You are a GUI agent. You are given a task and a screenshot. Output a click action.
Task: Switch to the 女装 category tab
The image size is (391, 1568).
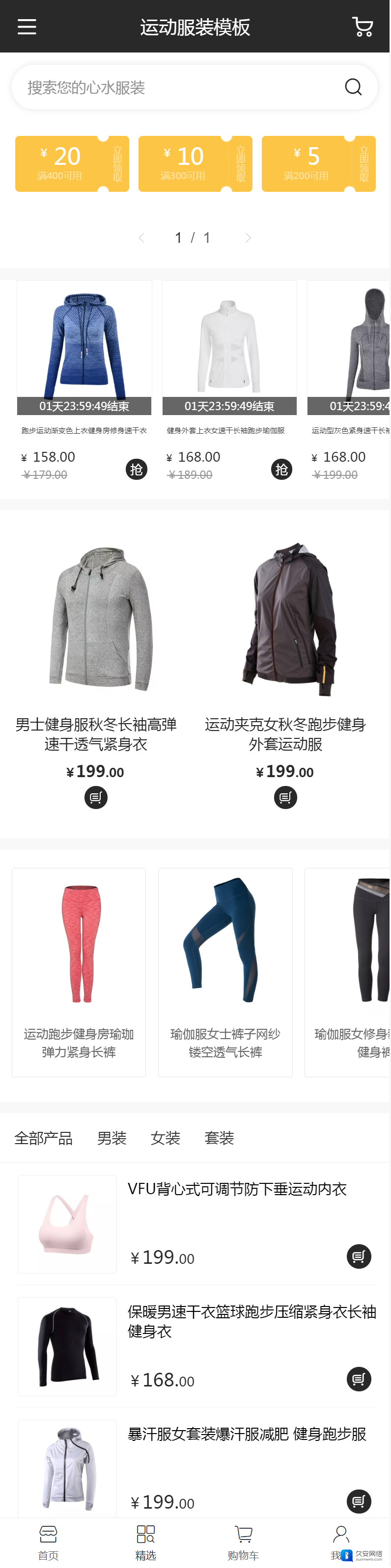[x=166, y=1138]
